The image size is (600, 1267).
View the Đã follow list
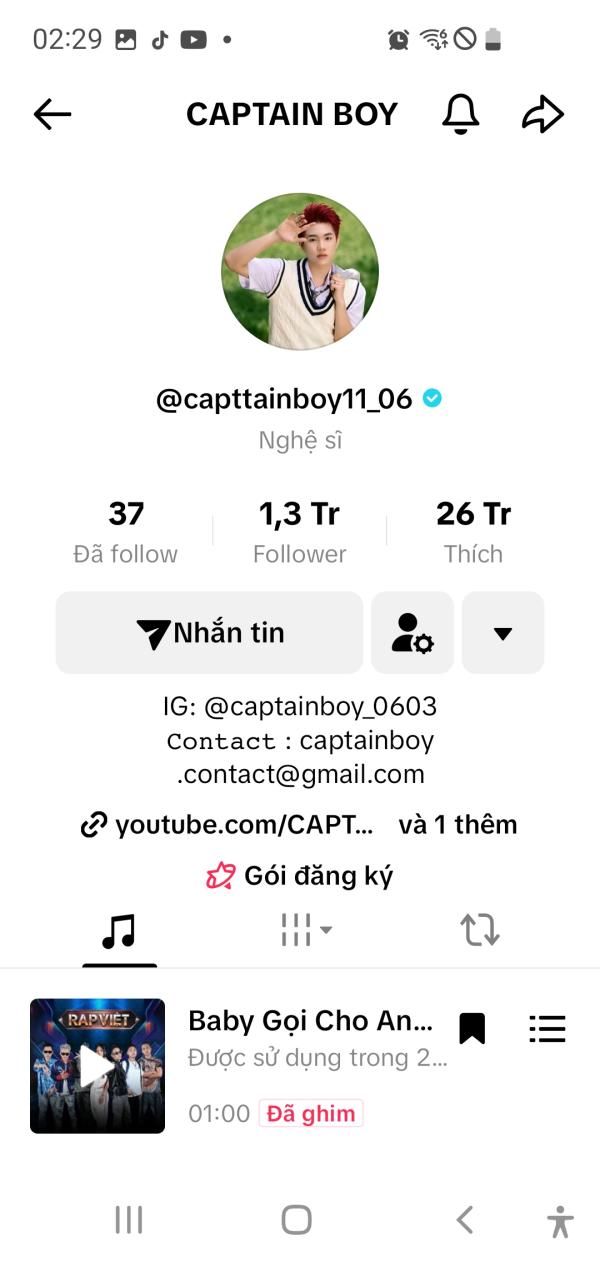(126, 532)
